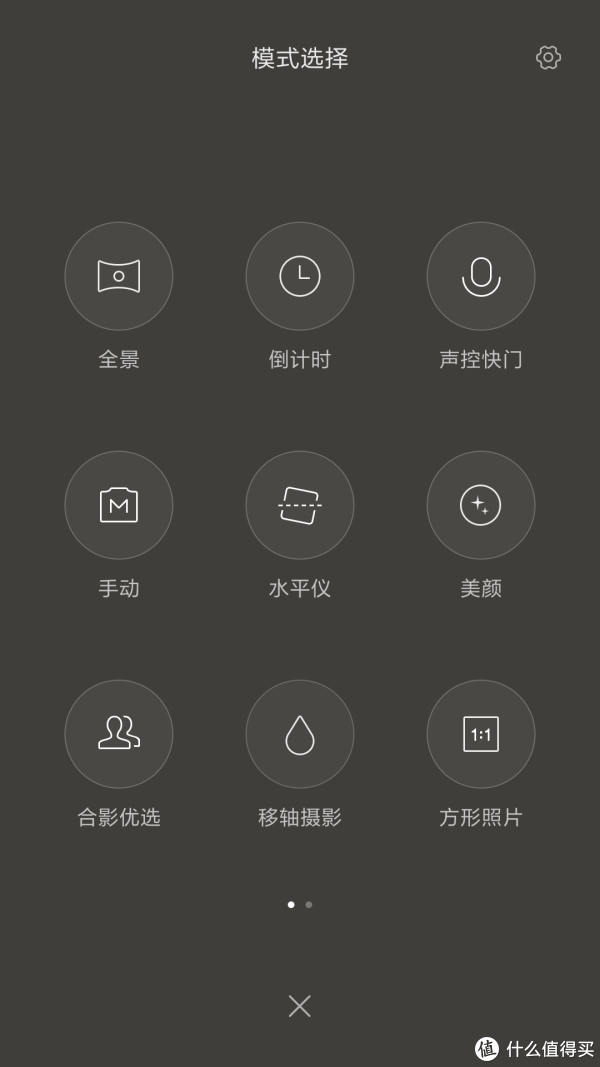Turn on the 水平仪 level mode
This screenshot has height=1067, width=600.
click(300, 505)
